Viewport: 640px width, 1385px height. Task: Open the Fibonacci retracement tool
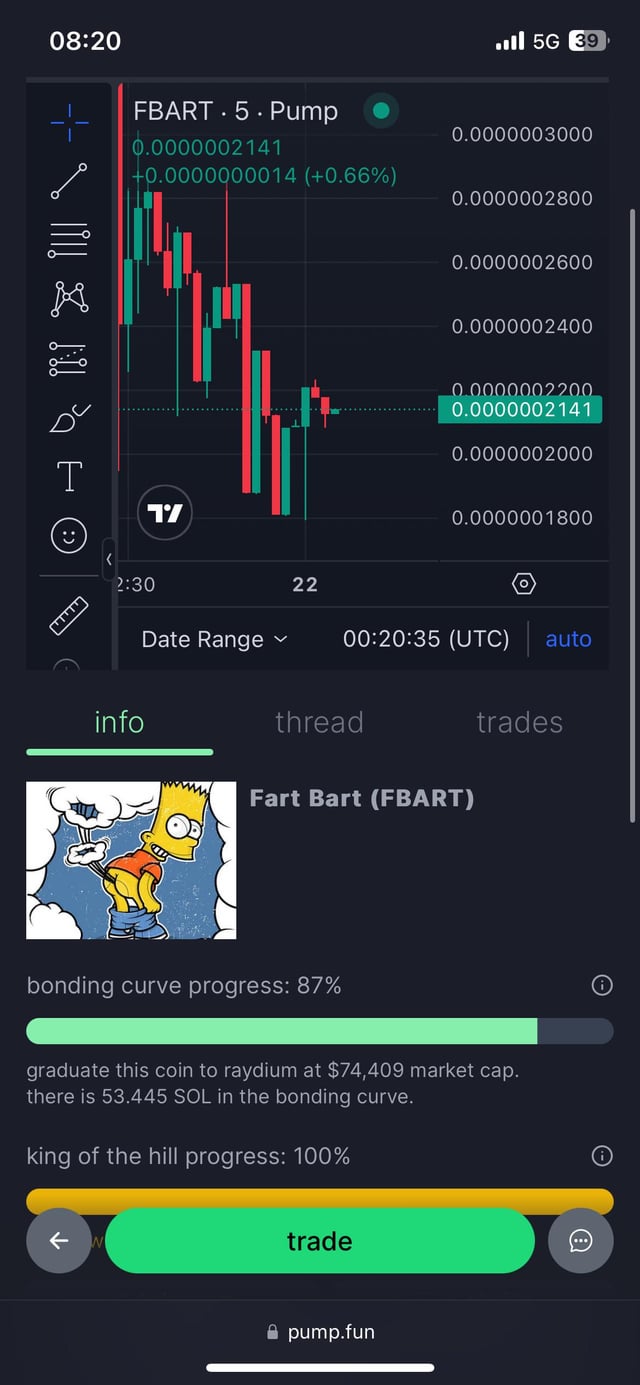click(x=69, y=240)
